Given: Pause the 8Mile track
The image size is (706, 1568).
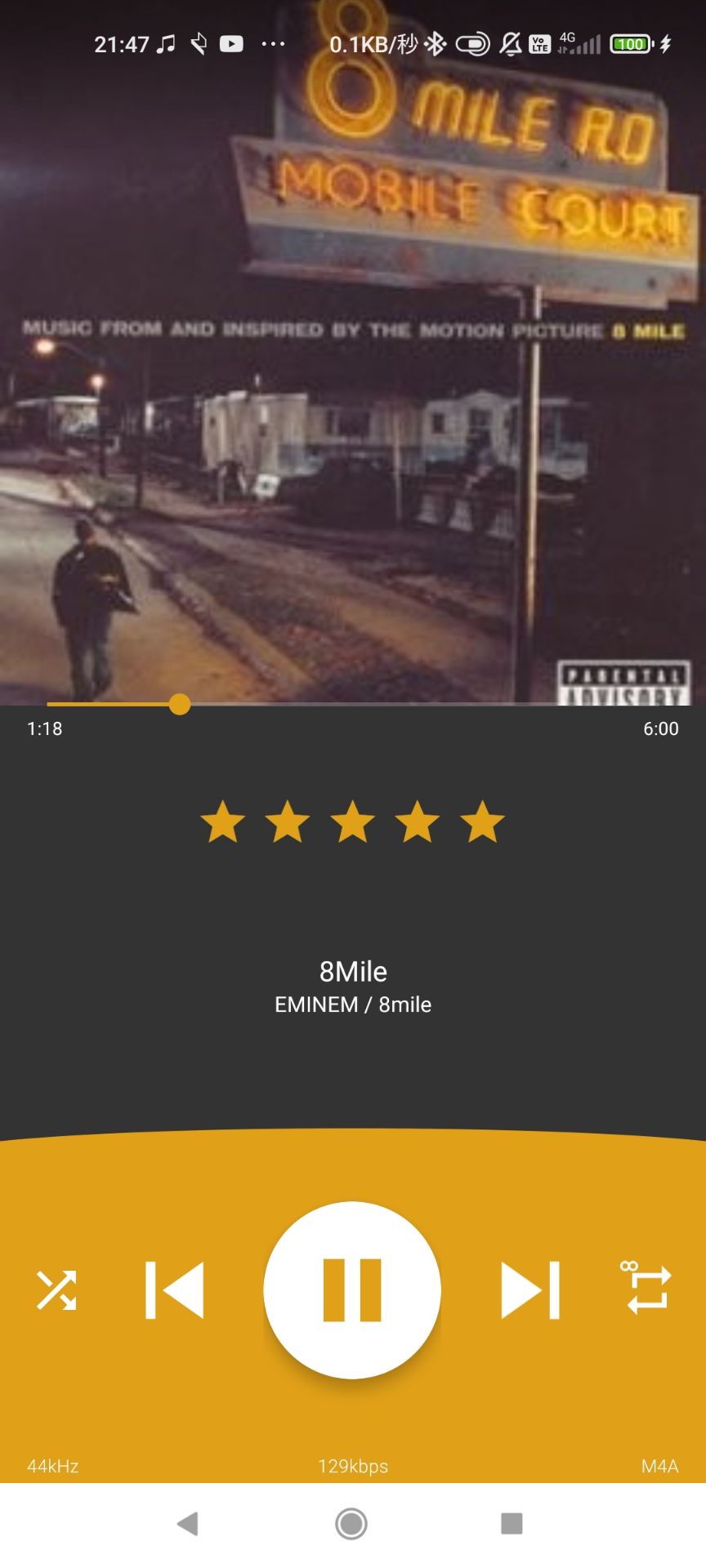Looking at the screenshot, I should click(x=352, y=1290).
